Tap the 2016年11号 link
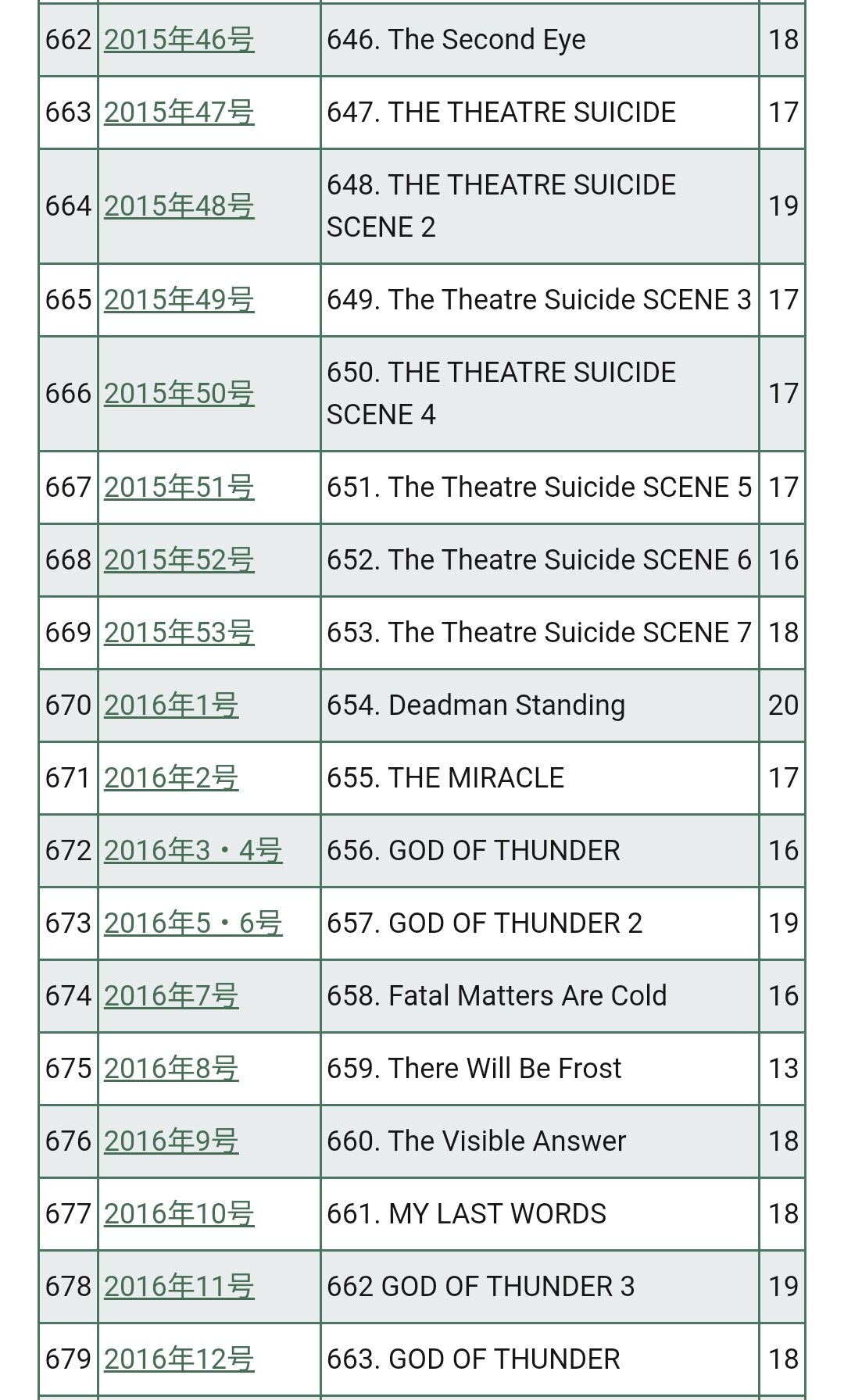 [179, 1287]
